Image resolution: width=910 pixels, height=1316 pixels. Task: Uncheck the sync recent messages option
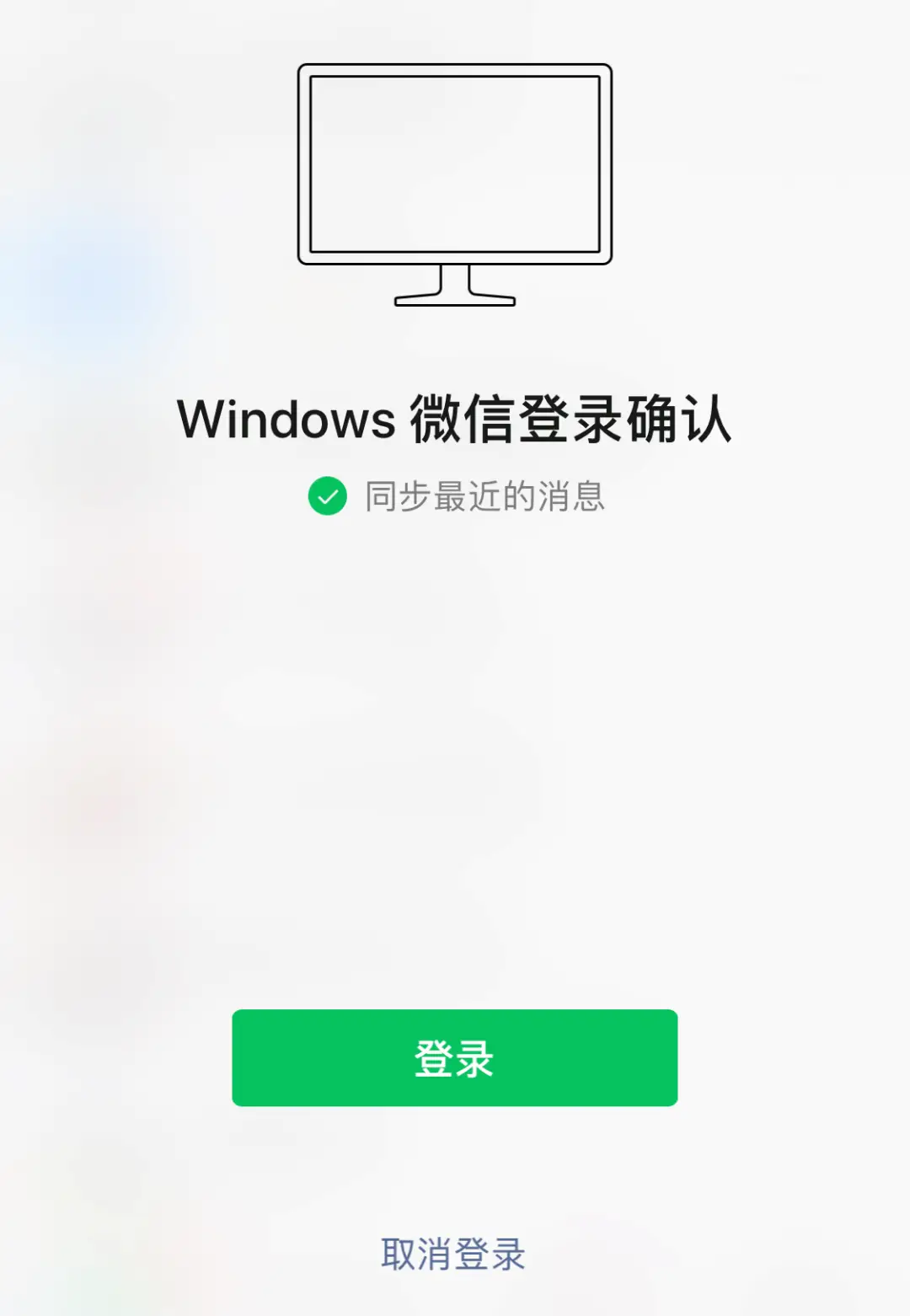coord(328,499)
